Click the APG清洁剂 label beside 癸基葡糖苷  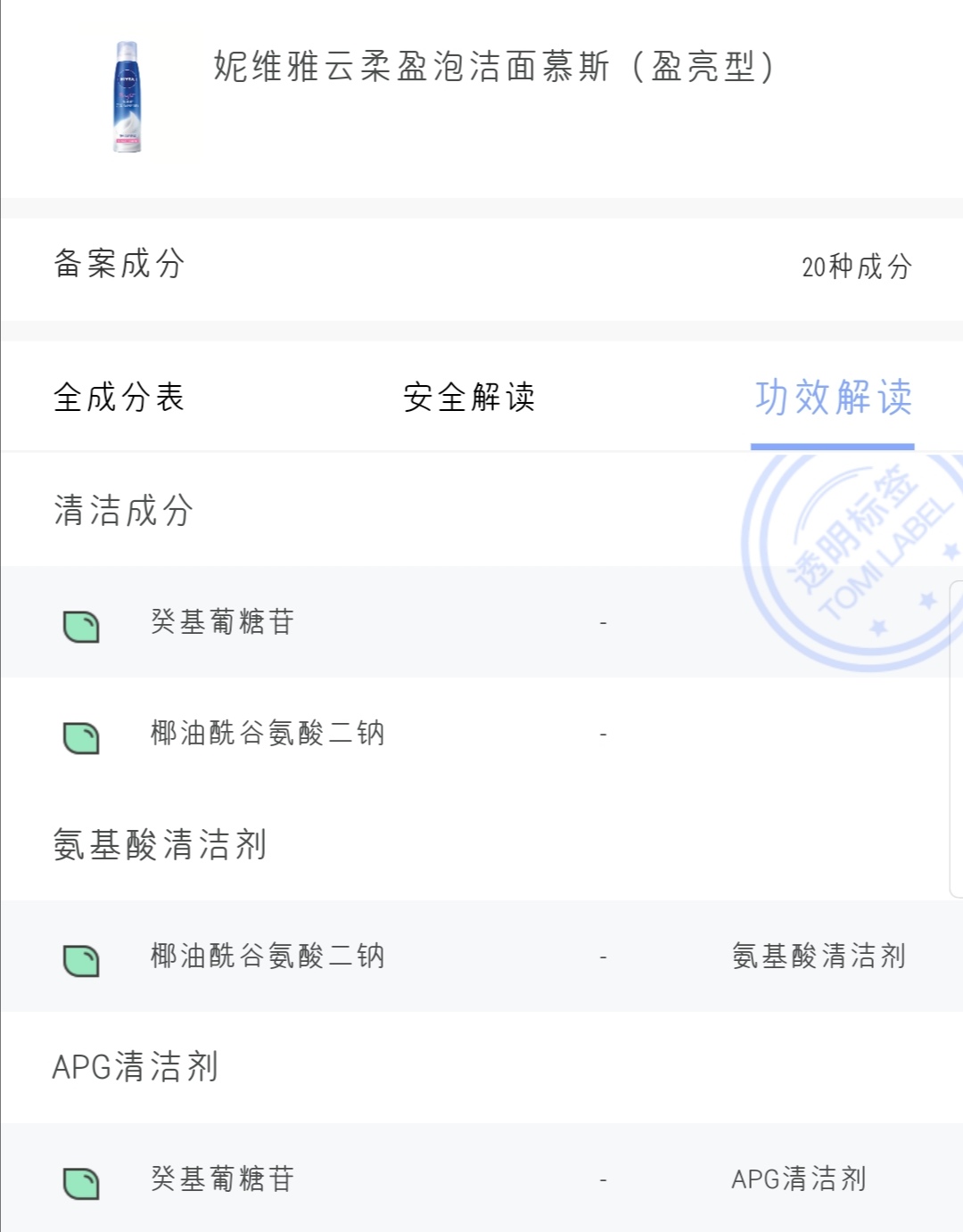[x=799, y=1179]
